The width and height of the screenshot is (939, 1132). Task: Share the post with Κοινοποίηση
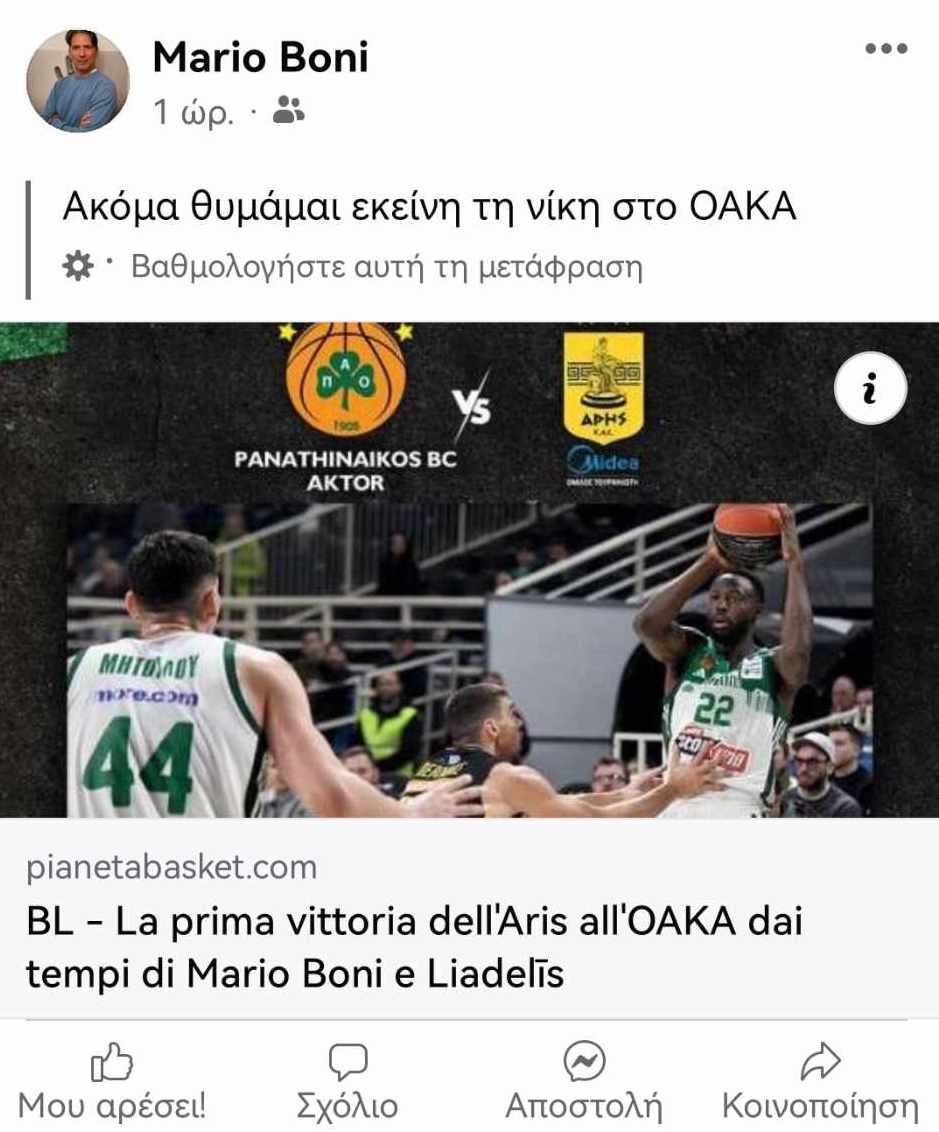[x=820, y=1083]
